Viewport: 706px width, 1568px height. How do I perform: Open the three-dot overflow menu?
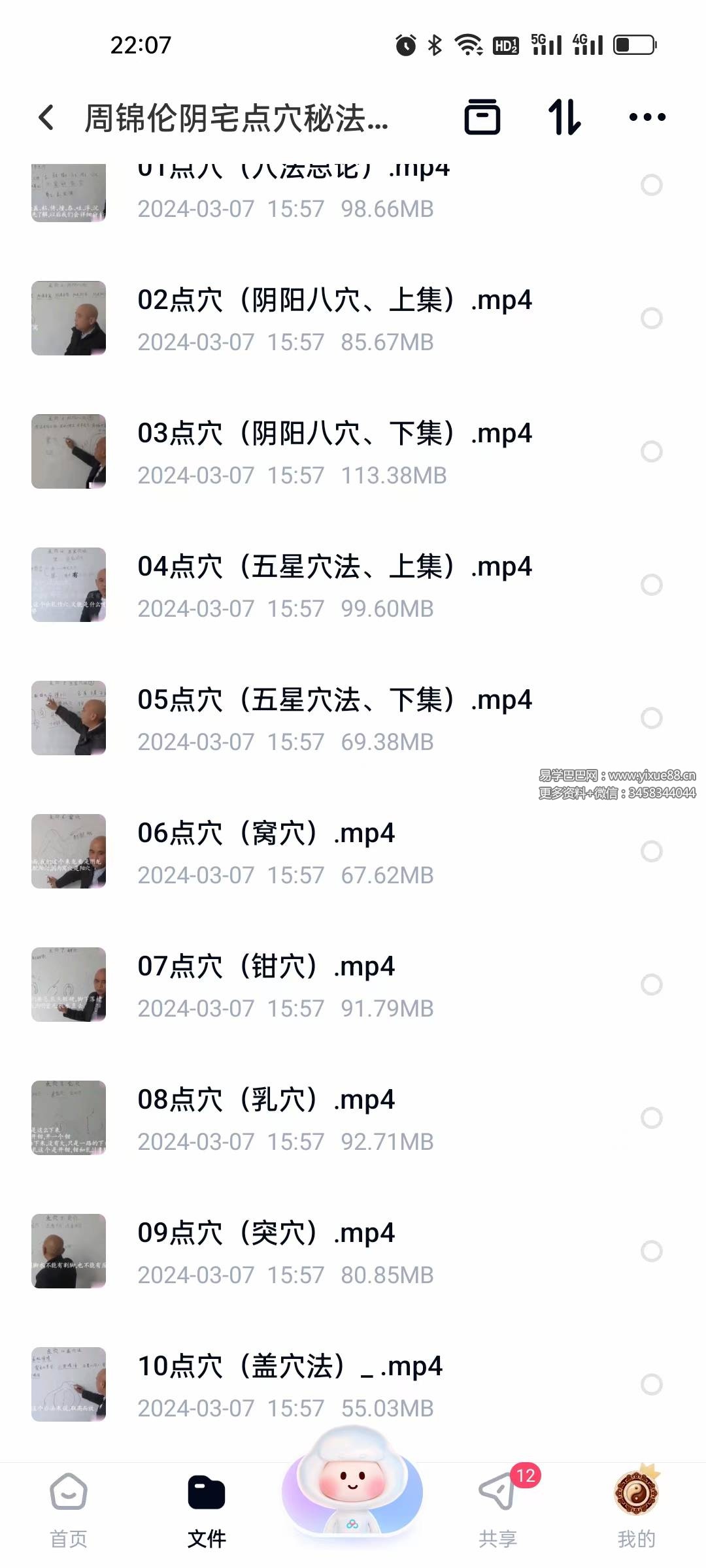tap(647, 118)
